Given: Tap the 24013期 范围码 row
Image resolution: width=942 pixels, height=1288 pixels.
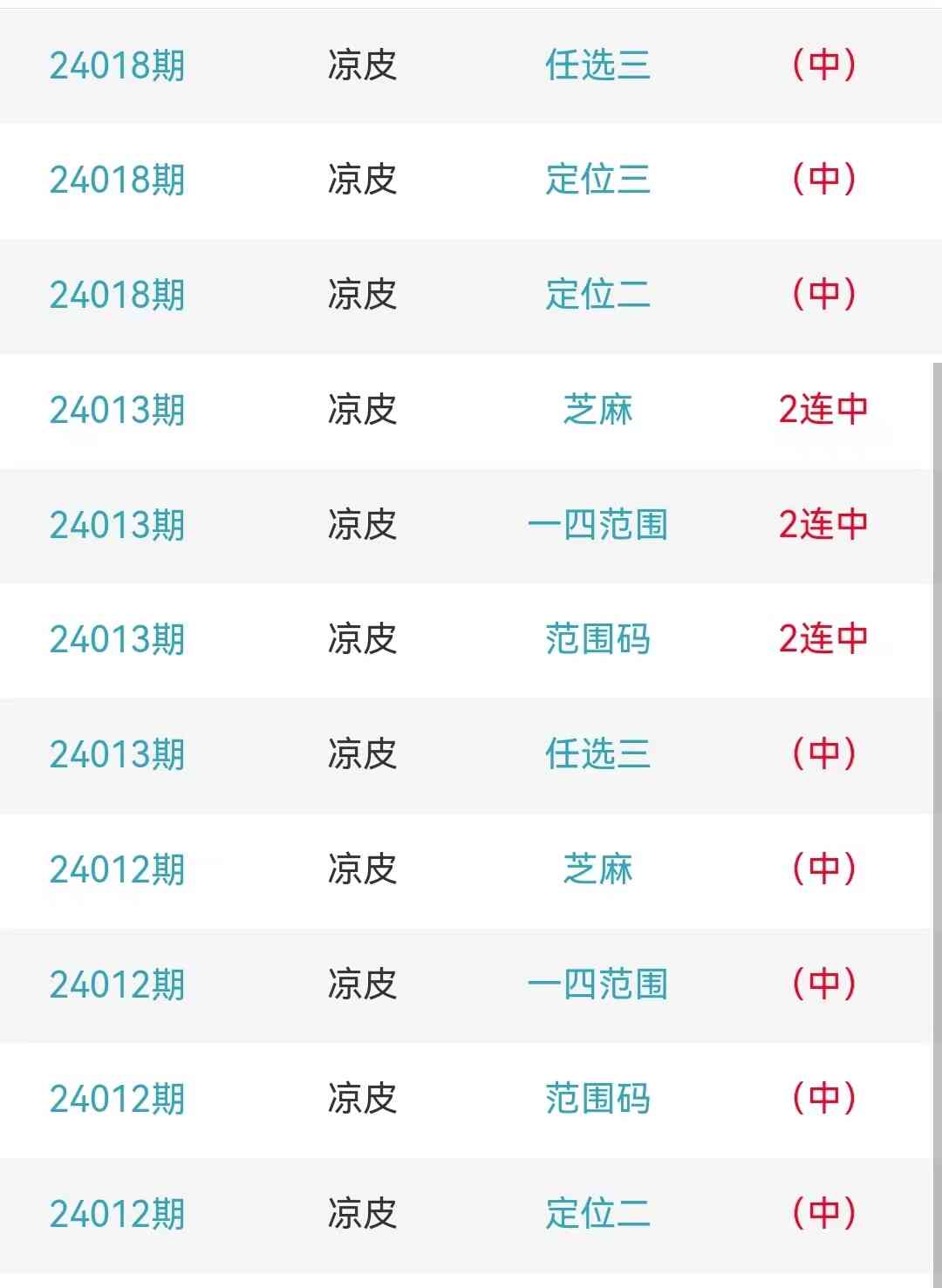Looking at the screenshot, I should (x=597, y=639).
